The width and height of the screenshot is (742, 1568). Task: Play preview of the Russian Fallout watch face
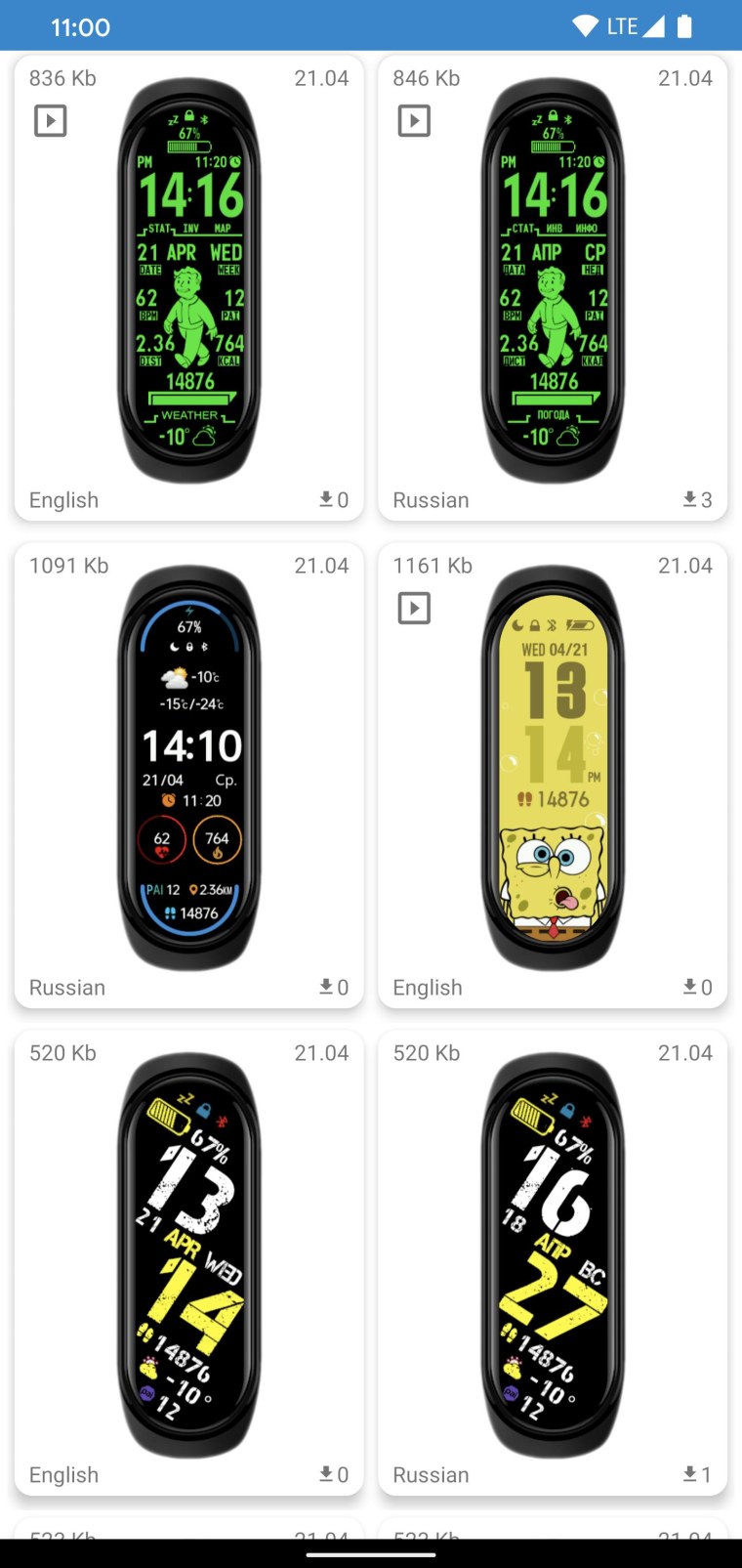(413, 120)
